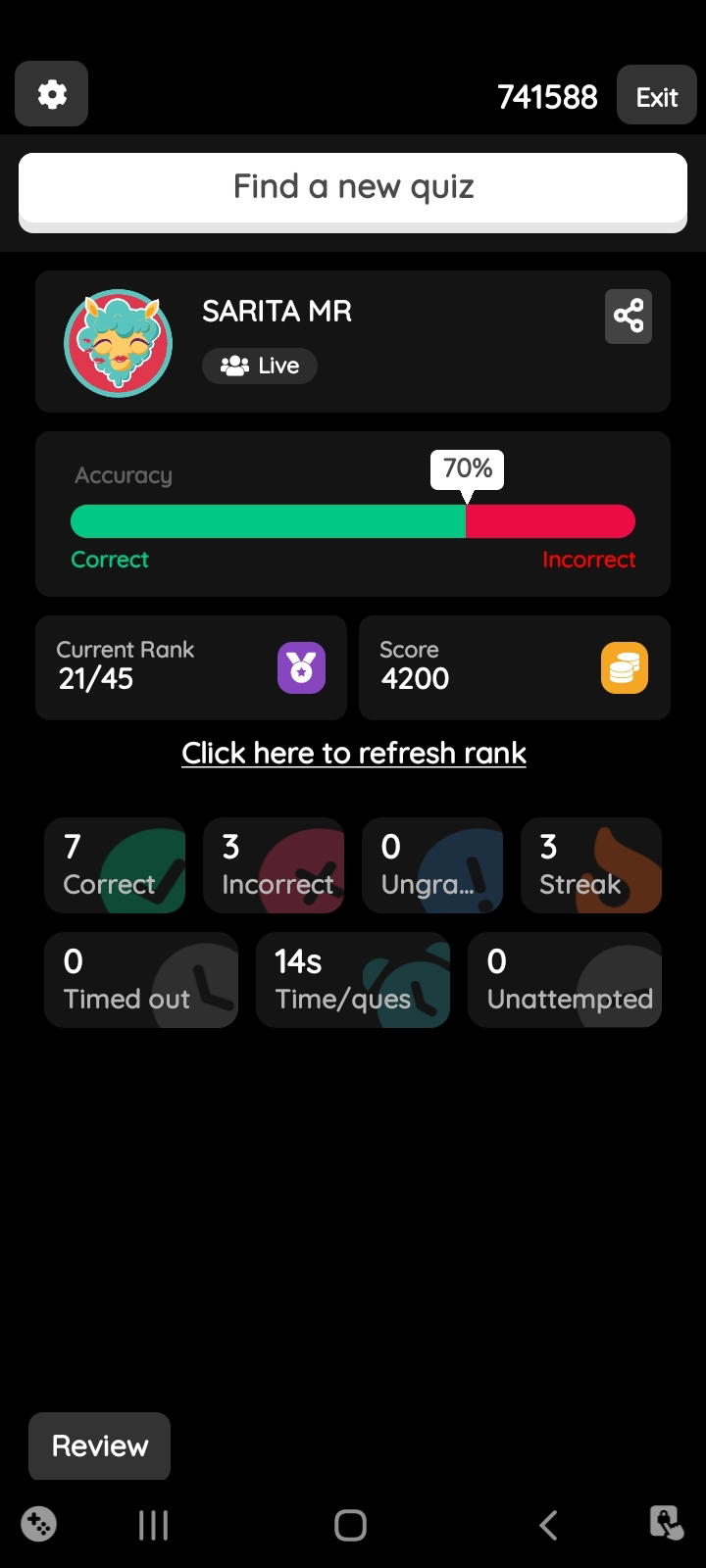Viewport: 706px width, 1568px height.
Task: Open the settings gear
Action: tap(52, 94)
